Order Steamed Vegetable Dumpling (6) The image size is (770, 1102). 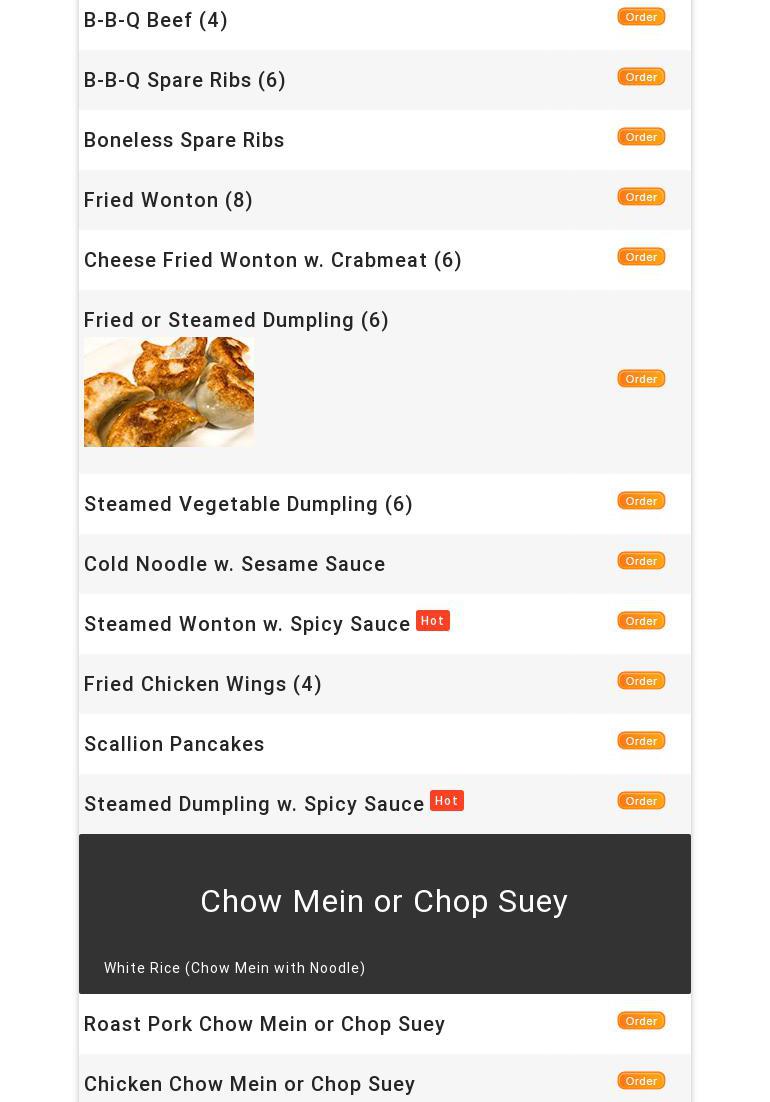click(x=641, y=501)
